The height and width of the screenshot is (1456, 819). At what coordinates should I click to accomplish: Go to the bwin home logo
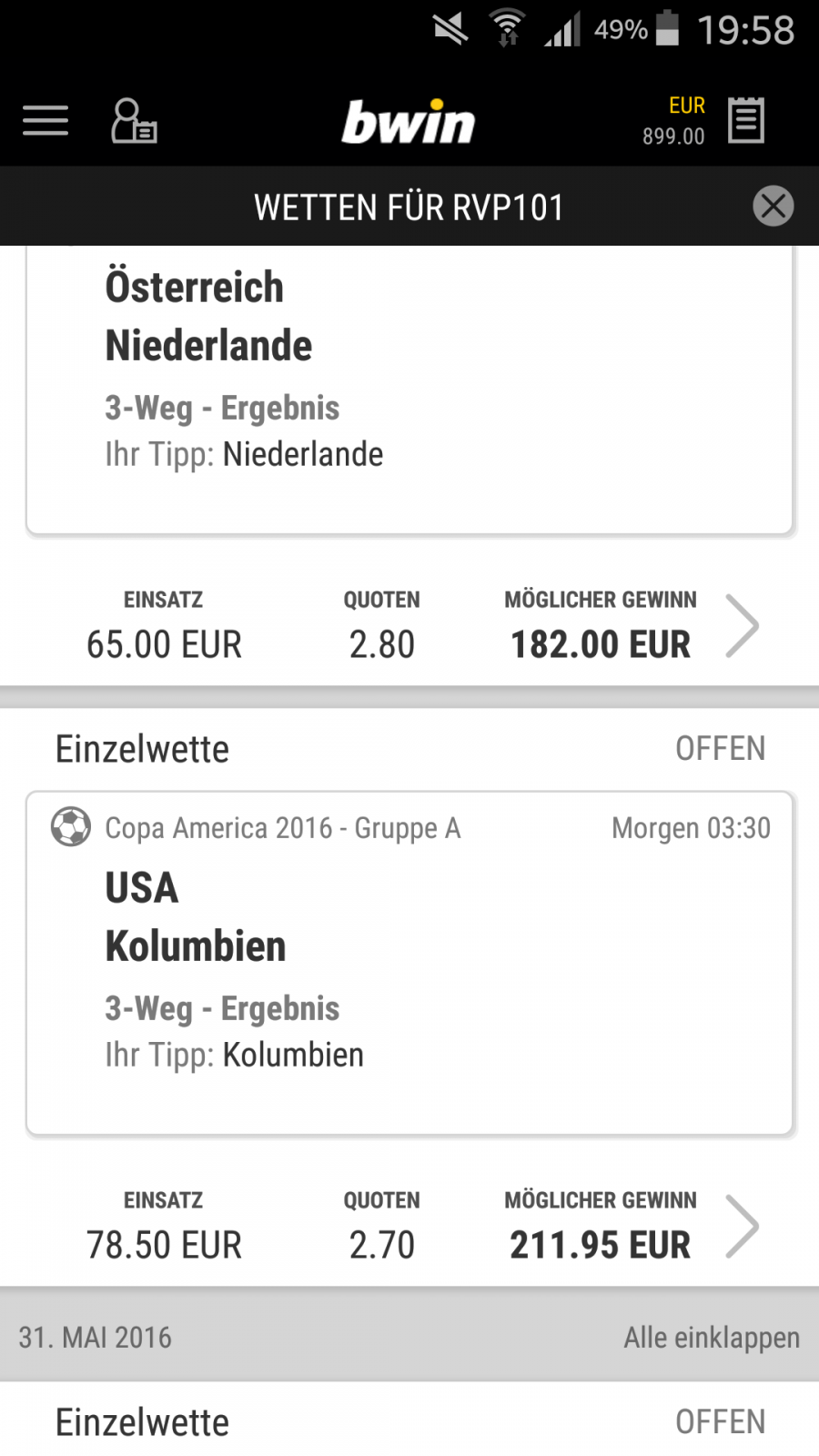pos(409,121)
